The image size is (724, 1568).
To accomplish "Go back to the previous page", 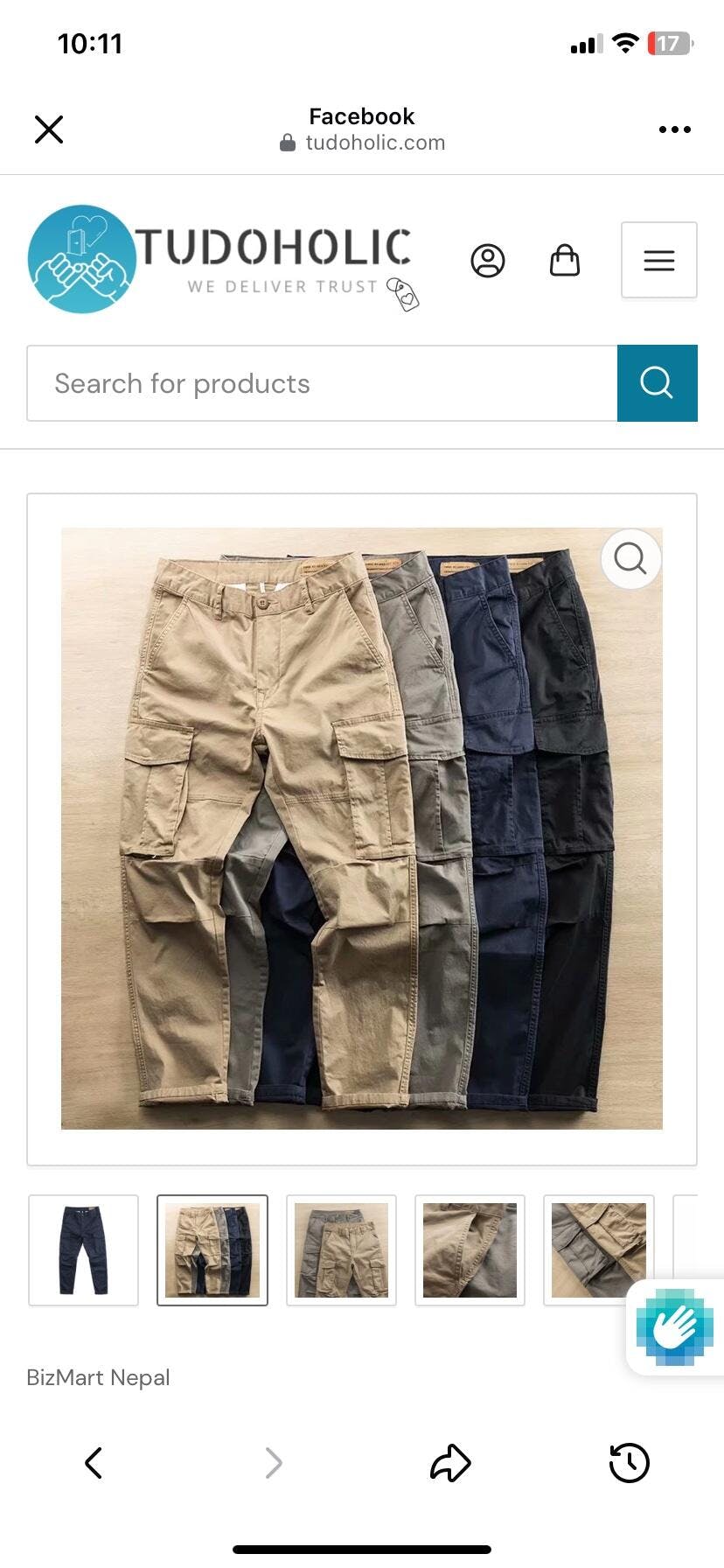I will [94, 1463].
